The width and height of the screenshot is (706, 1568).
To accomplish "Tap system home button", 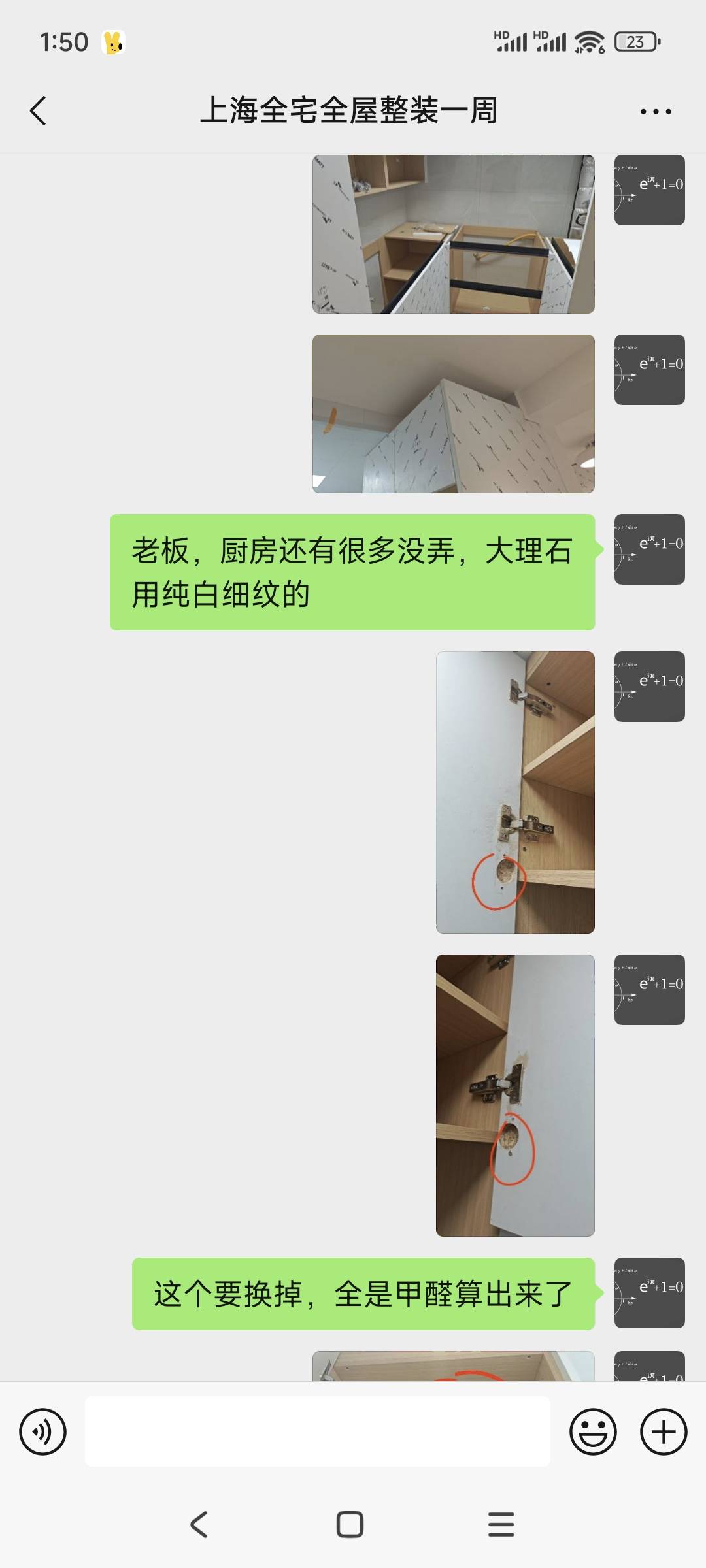I will coord(350,1524).
